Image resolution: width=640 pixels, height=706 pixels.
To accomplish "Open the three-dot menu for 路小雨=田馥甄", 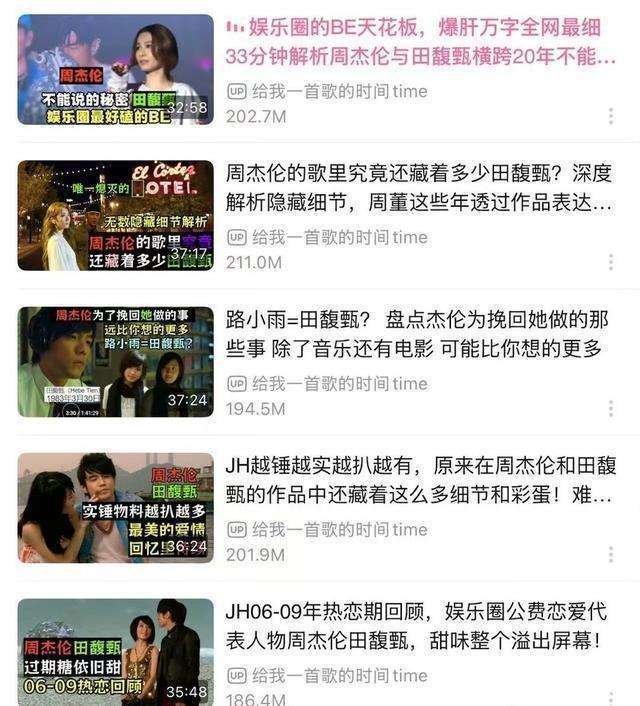I will click(x=611, y=408).
